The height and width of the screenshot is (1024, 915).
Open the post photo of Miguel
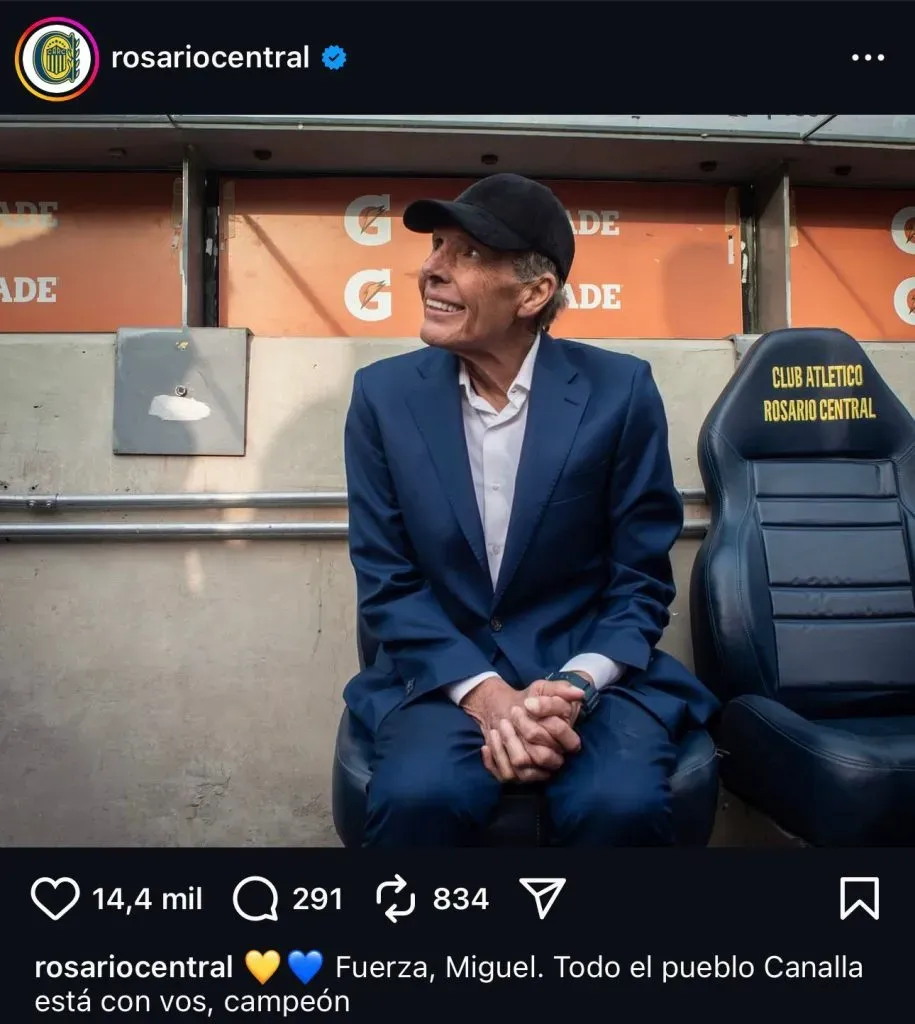pyautogui.click(x=457, y=480)
